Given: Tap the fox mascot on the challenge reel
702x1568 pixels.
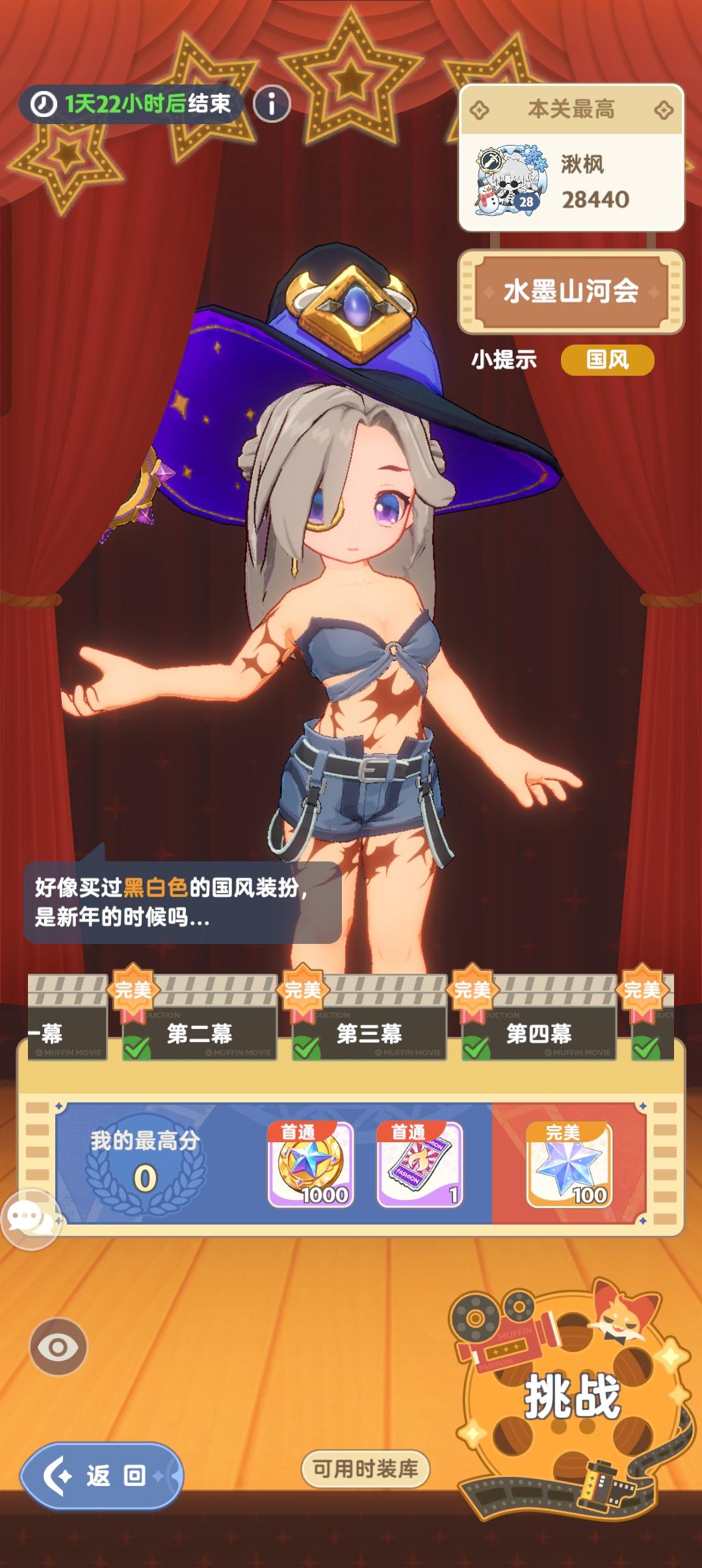Looking at the screenshot, I should click(617, 1320).
